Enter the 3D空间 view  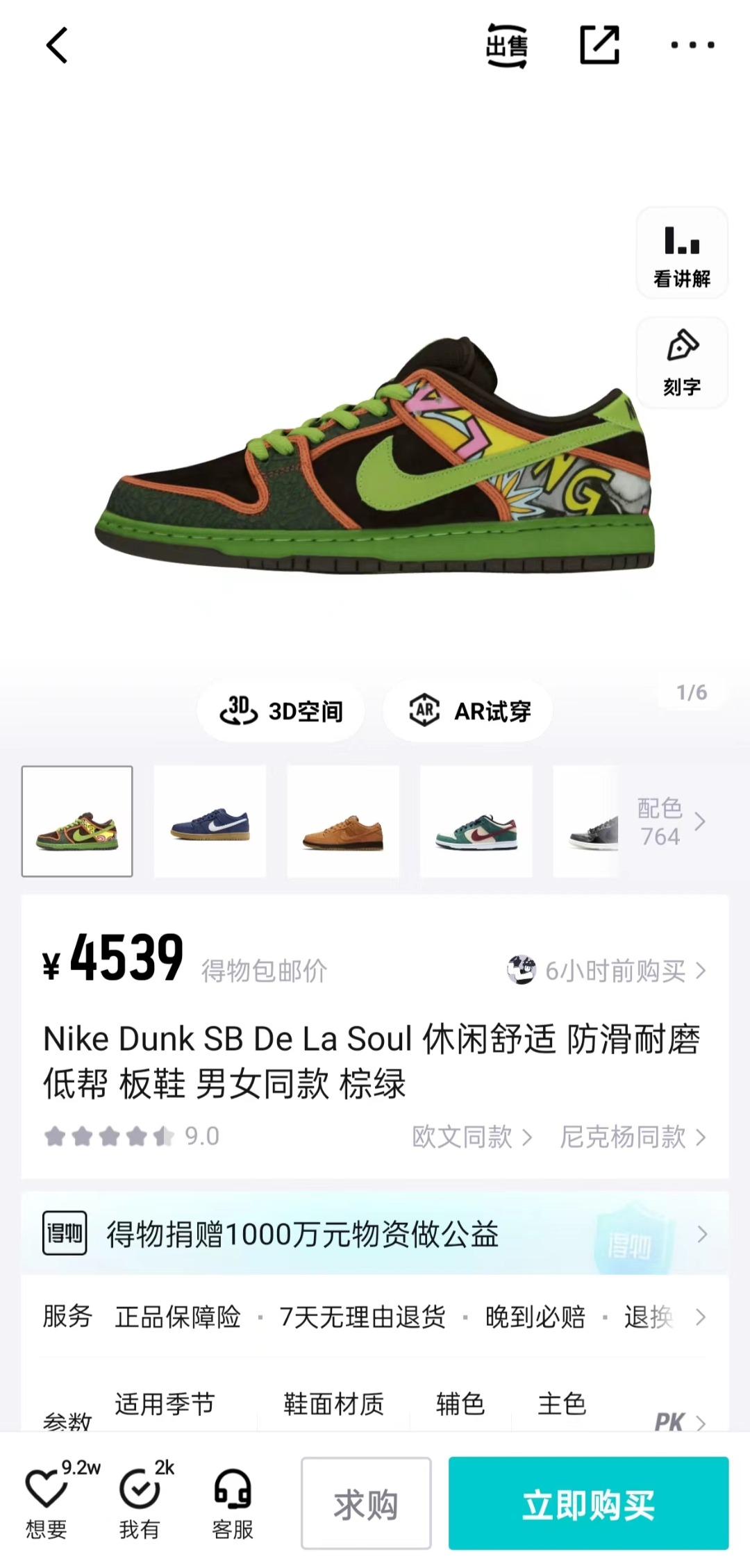click(281, 711)
